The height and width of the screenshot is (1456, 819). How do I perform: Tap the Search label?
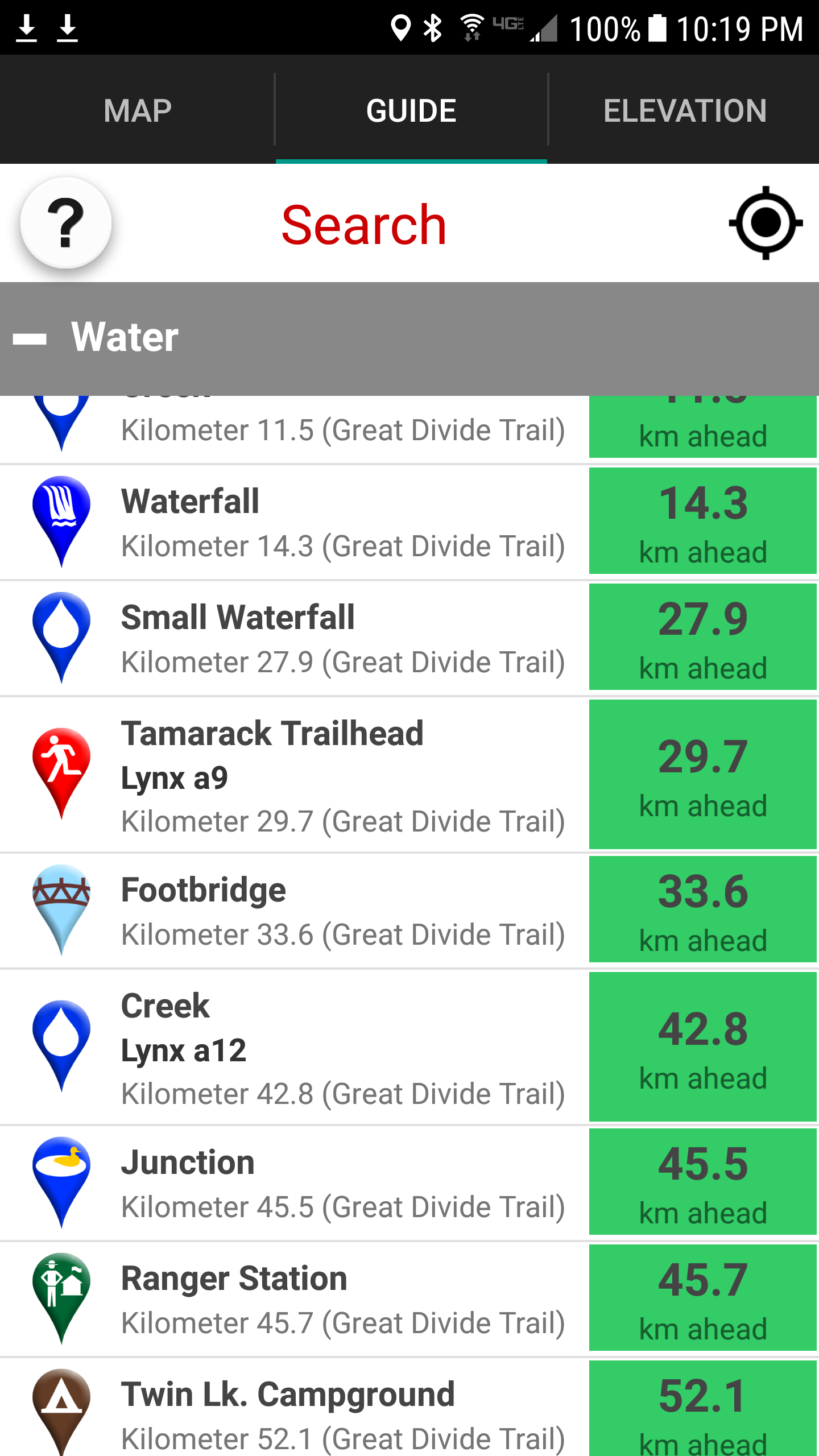coord(364,225)
